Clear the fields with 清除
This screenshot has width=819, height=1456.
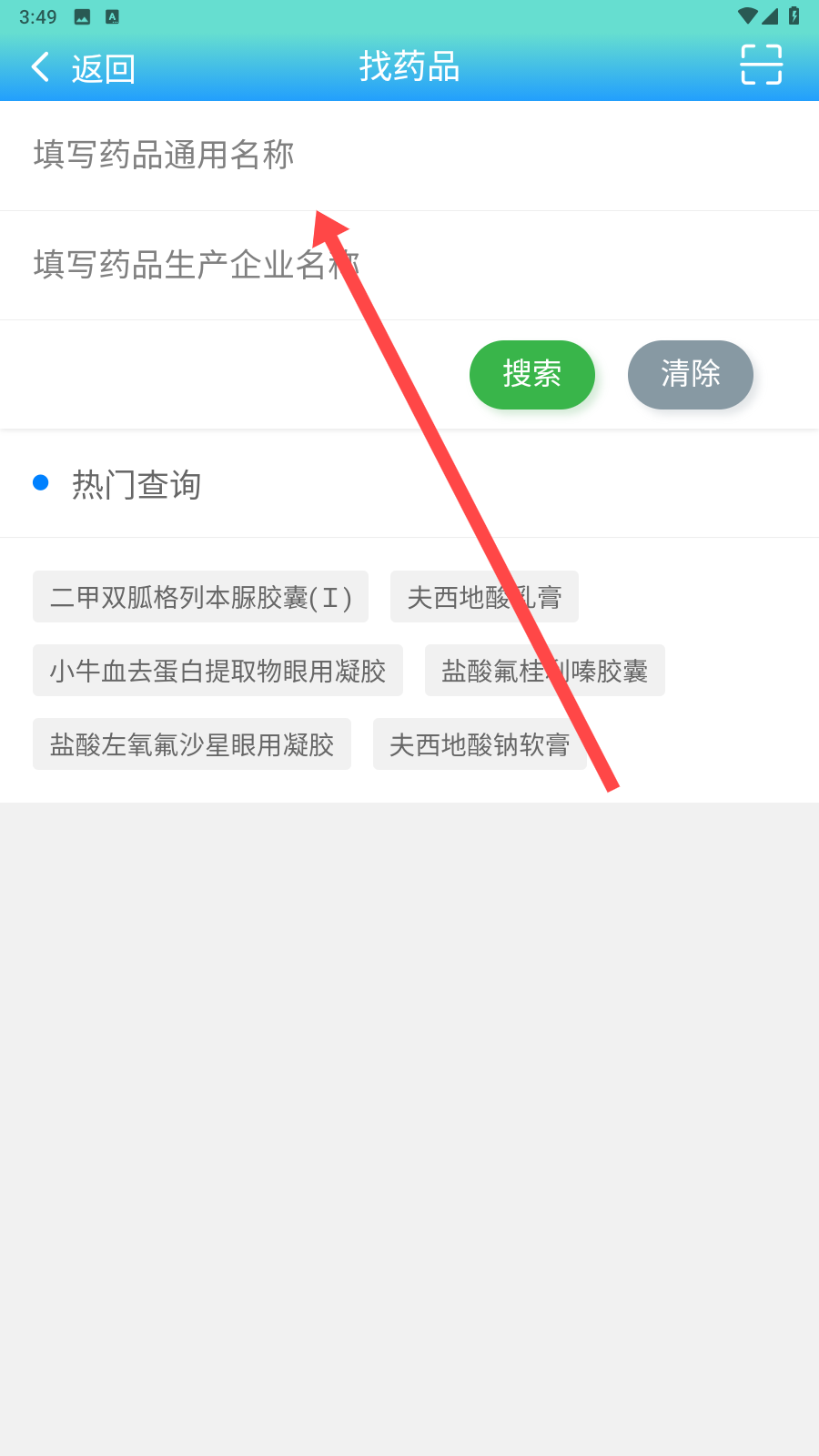[690, 374]
